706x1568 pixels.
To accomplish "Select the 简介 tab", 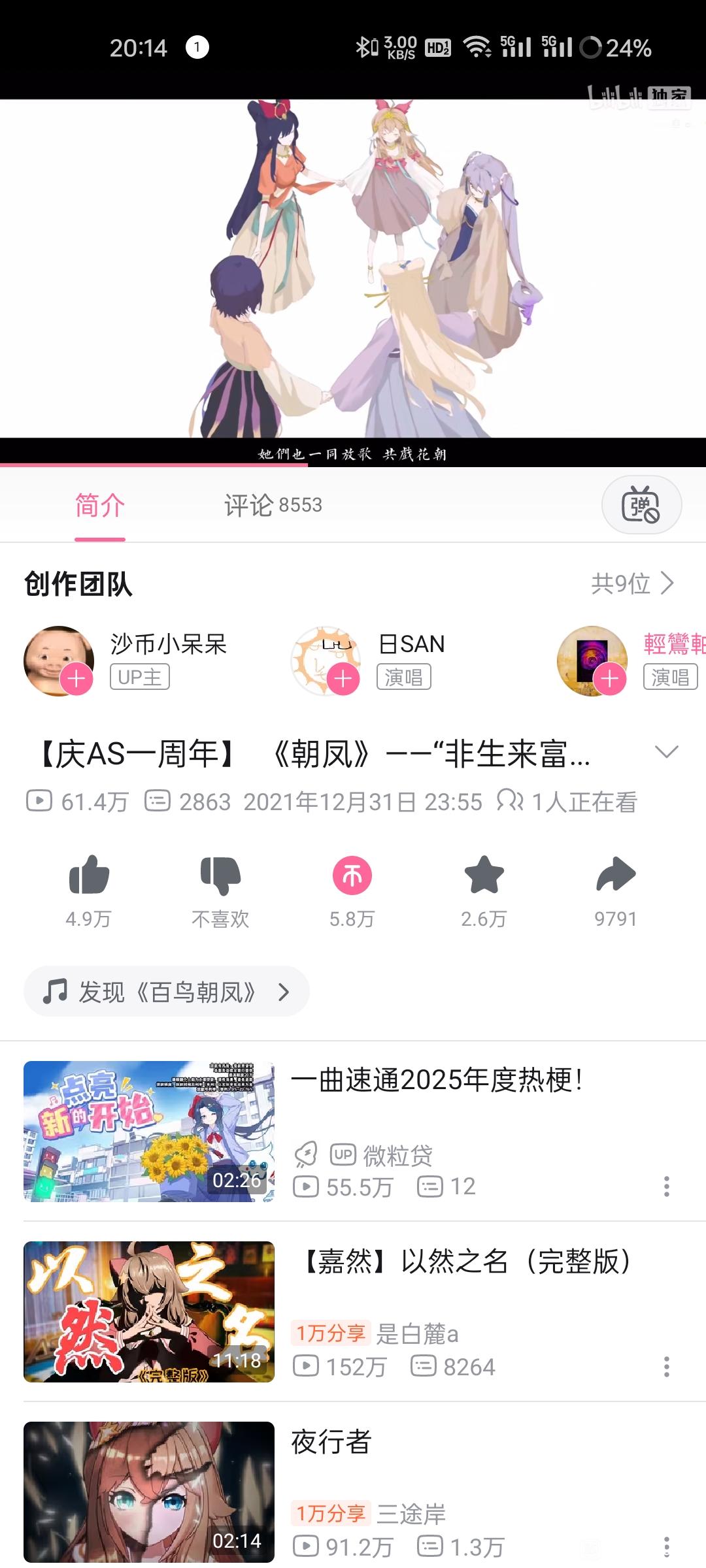I will (x=99, y=505).
